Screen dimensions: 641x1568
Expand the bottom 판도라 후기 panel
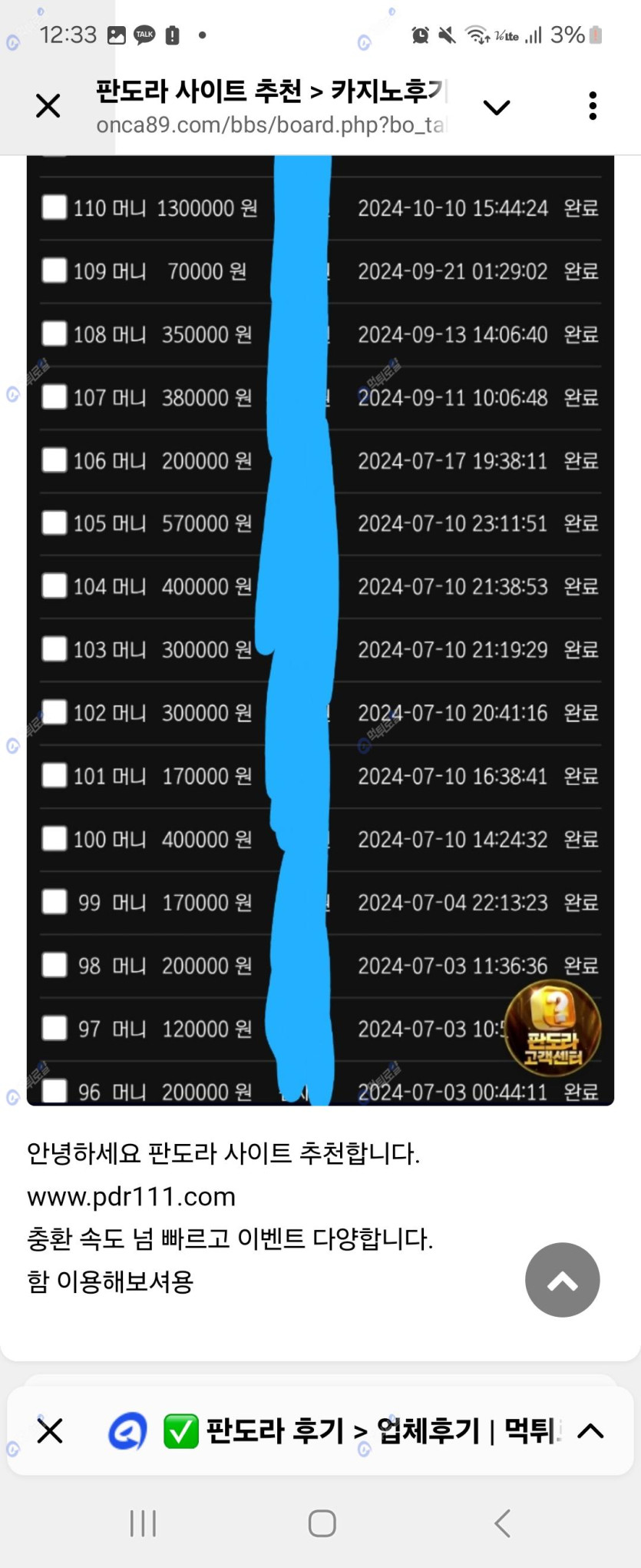click(590, 1431)
